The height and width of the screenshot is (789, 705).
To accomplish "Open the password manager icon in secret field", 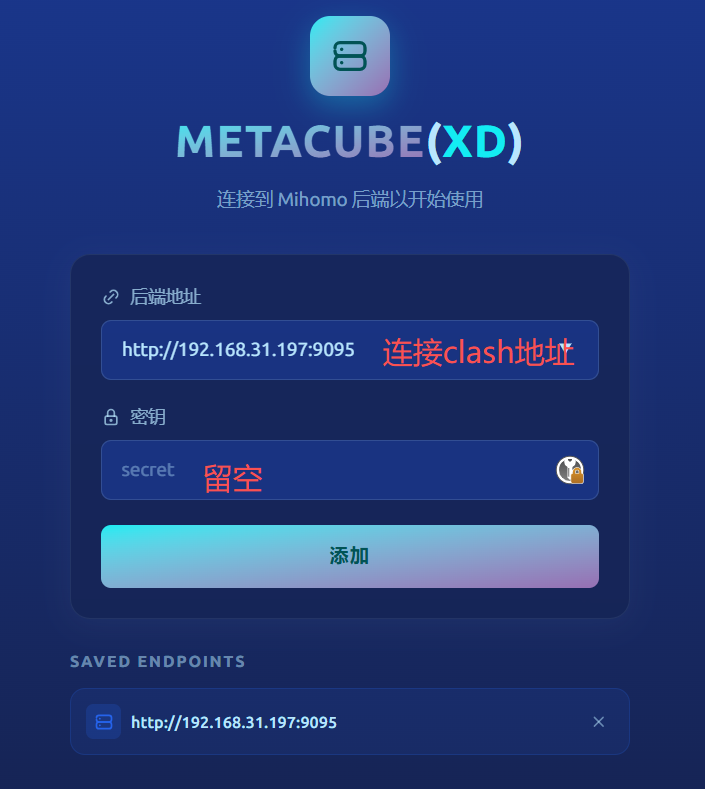I will pos(570,470).
